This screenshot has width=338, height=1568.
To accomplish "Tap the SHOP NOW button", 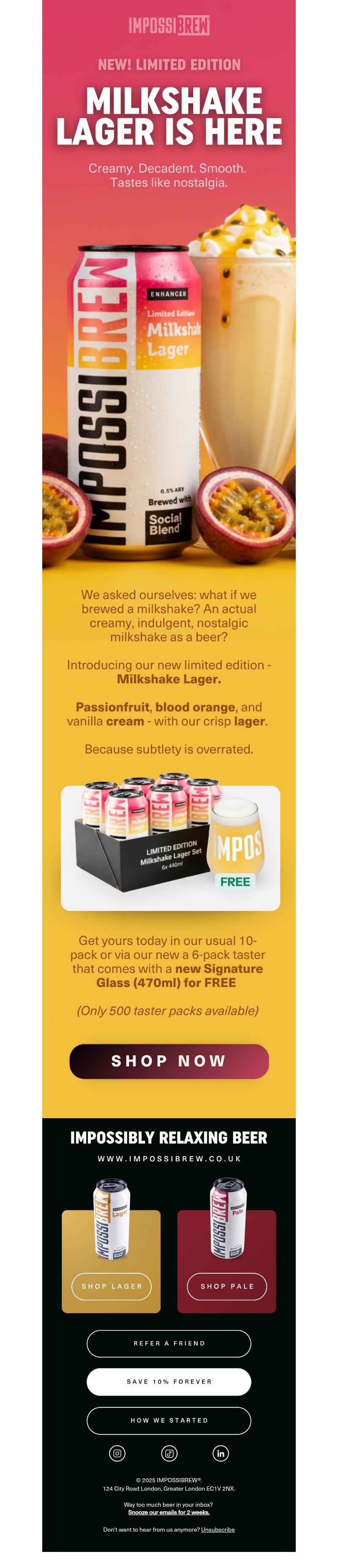I will (x=169, y=1061).
